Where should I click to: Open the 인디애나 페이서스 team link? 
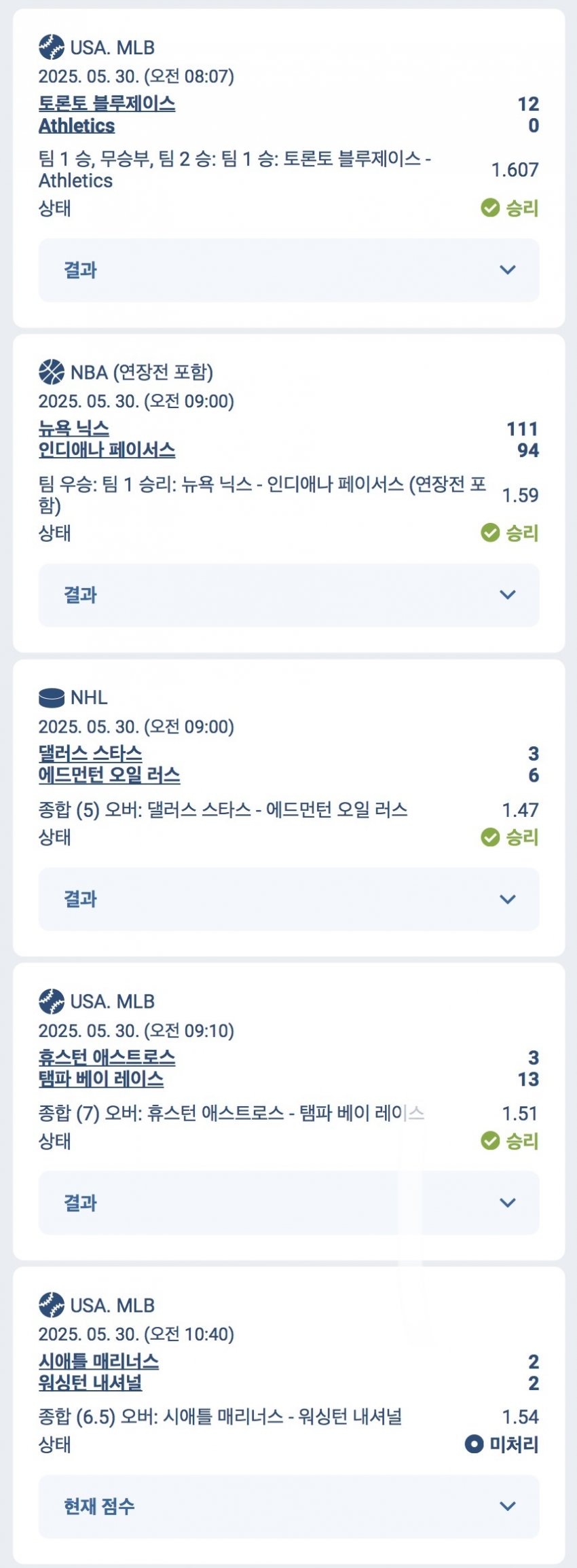[107, 450]
